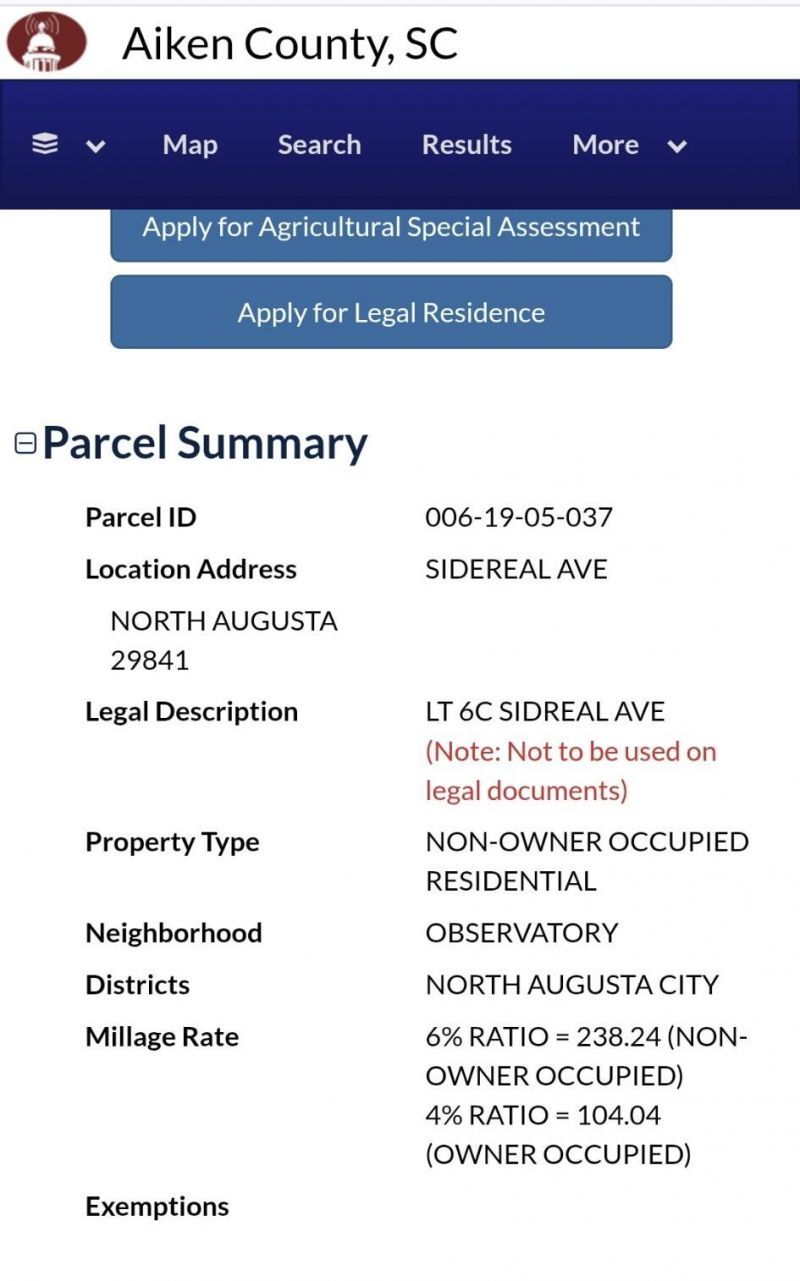Switch to the Map view
800x1281 pixels.
[x=190, y=145]
